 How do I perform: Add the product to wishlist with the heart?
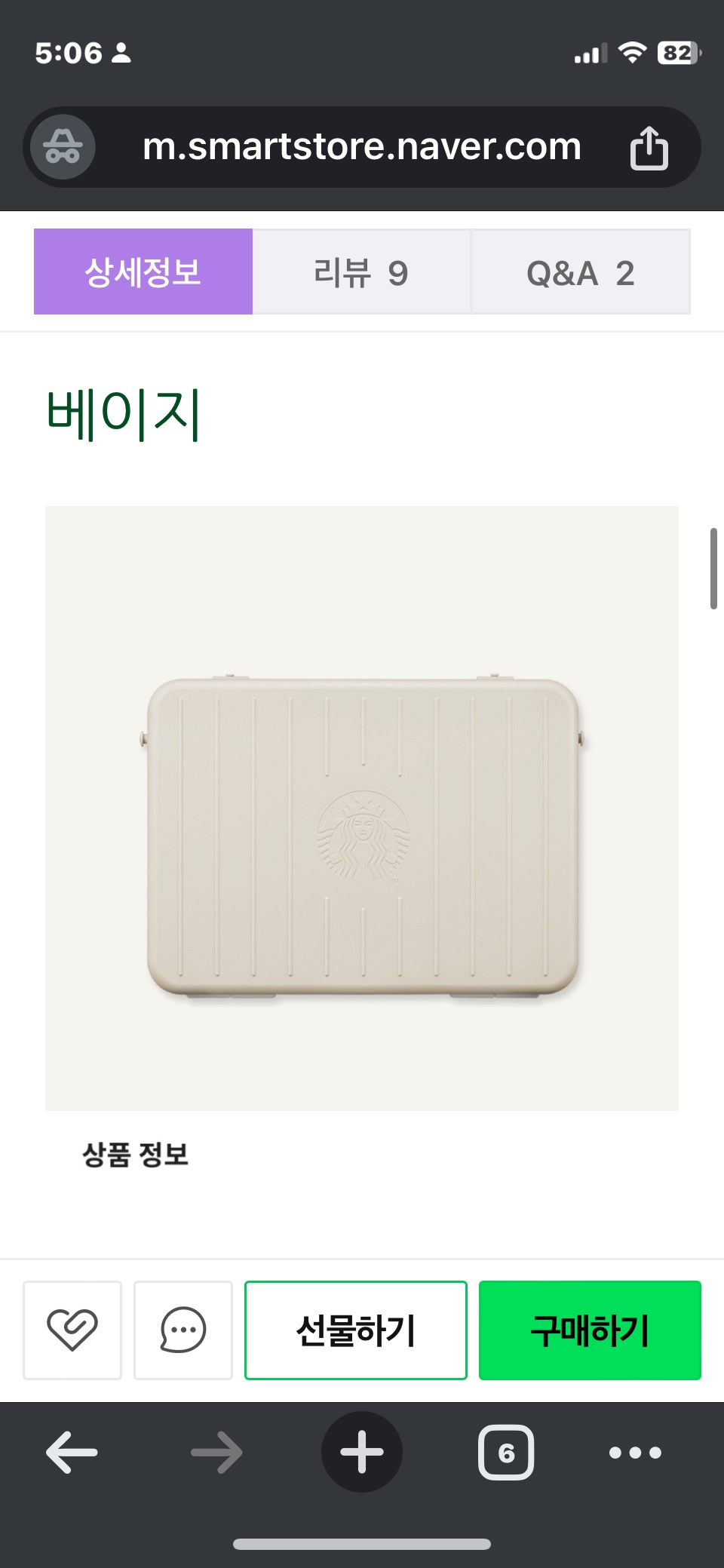pos(72,1330)
